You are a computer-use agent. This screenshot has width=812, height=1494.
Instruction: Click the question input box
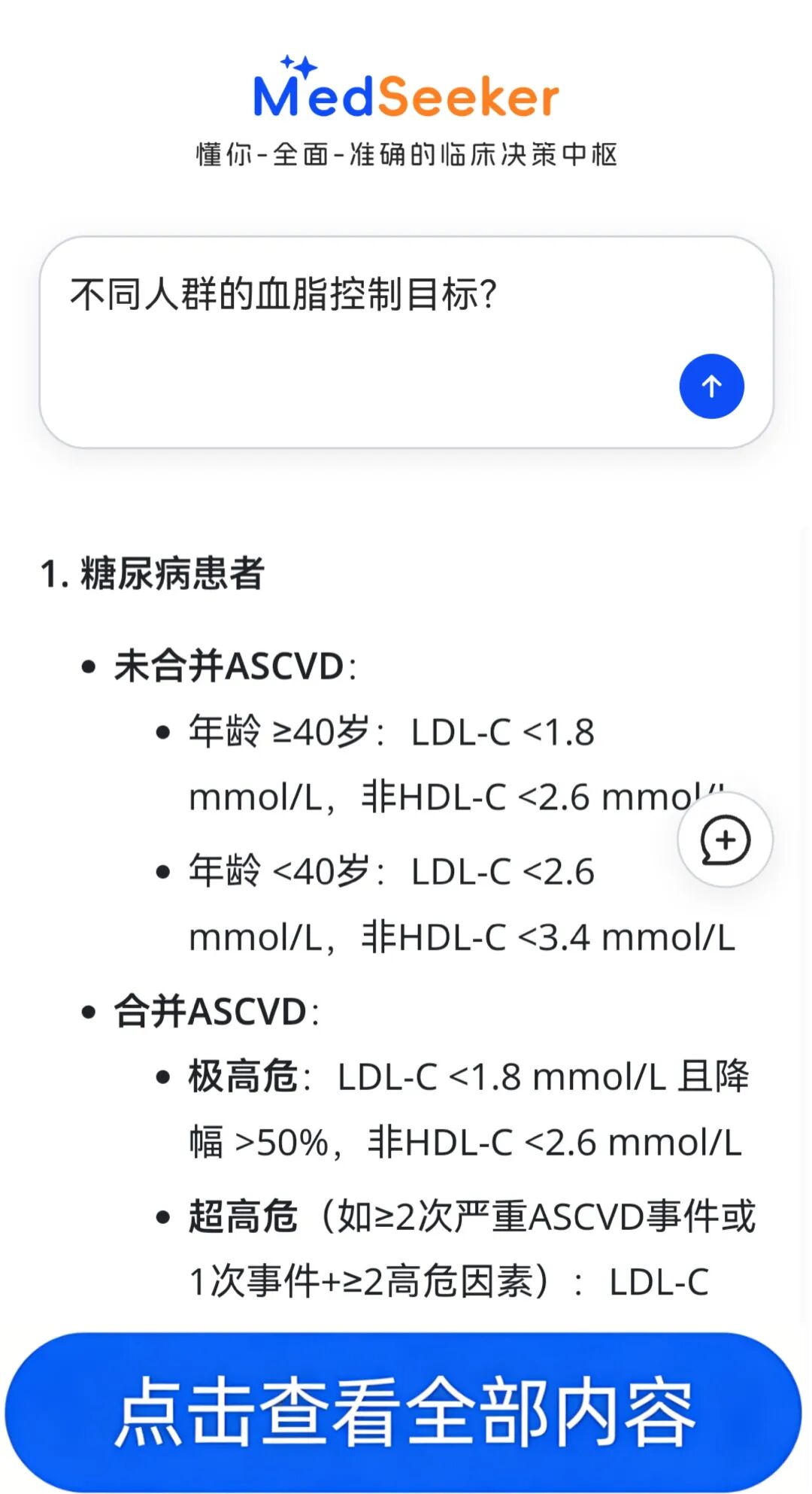click(x=406, y=339)
